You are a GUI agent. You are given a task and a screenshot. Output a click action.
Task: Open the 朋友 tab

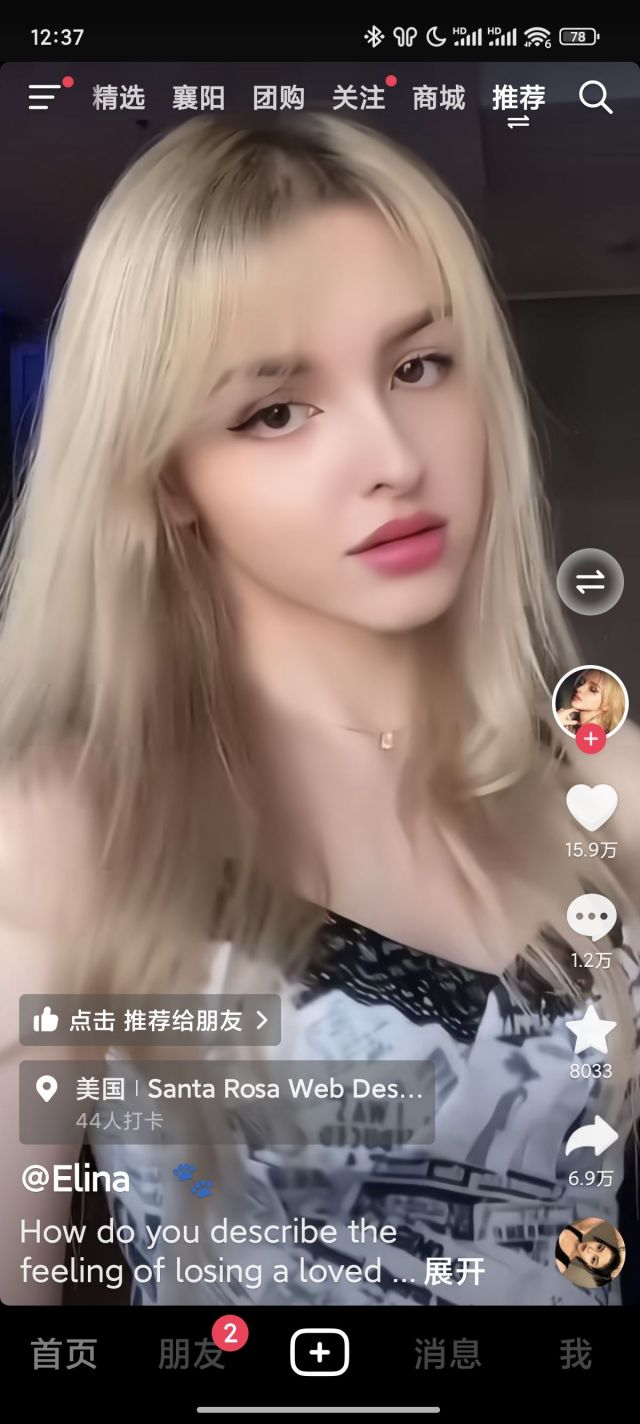[x=191, y=1355]
